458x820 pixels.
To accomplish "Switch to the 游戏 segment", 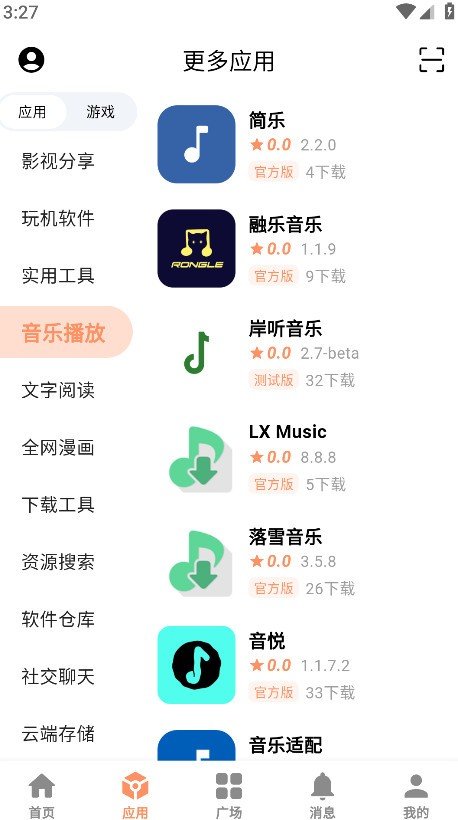I will click(100, 112).
